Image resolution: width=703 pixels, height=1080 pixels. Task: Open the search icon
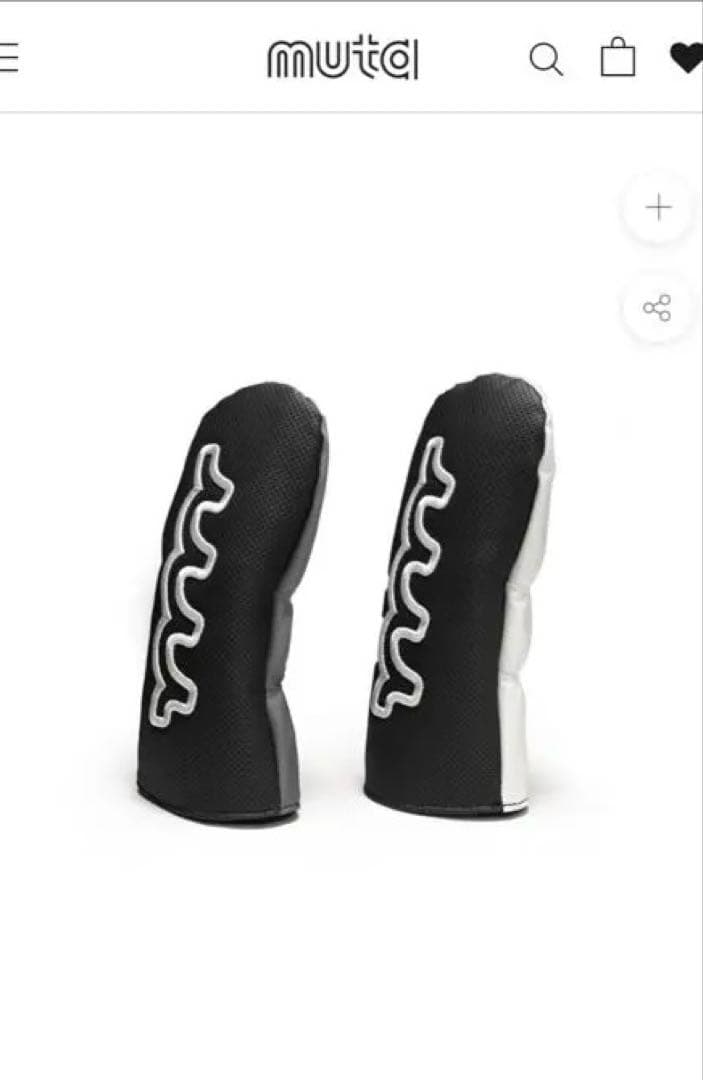point(545,59)
